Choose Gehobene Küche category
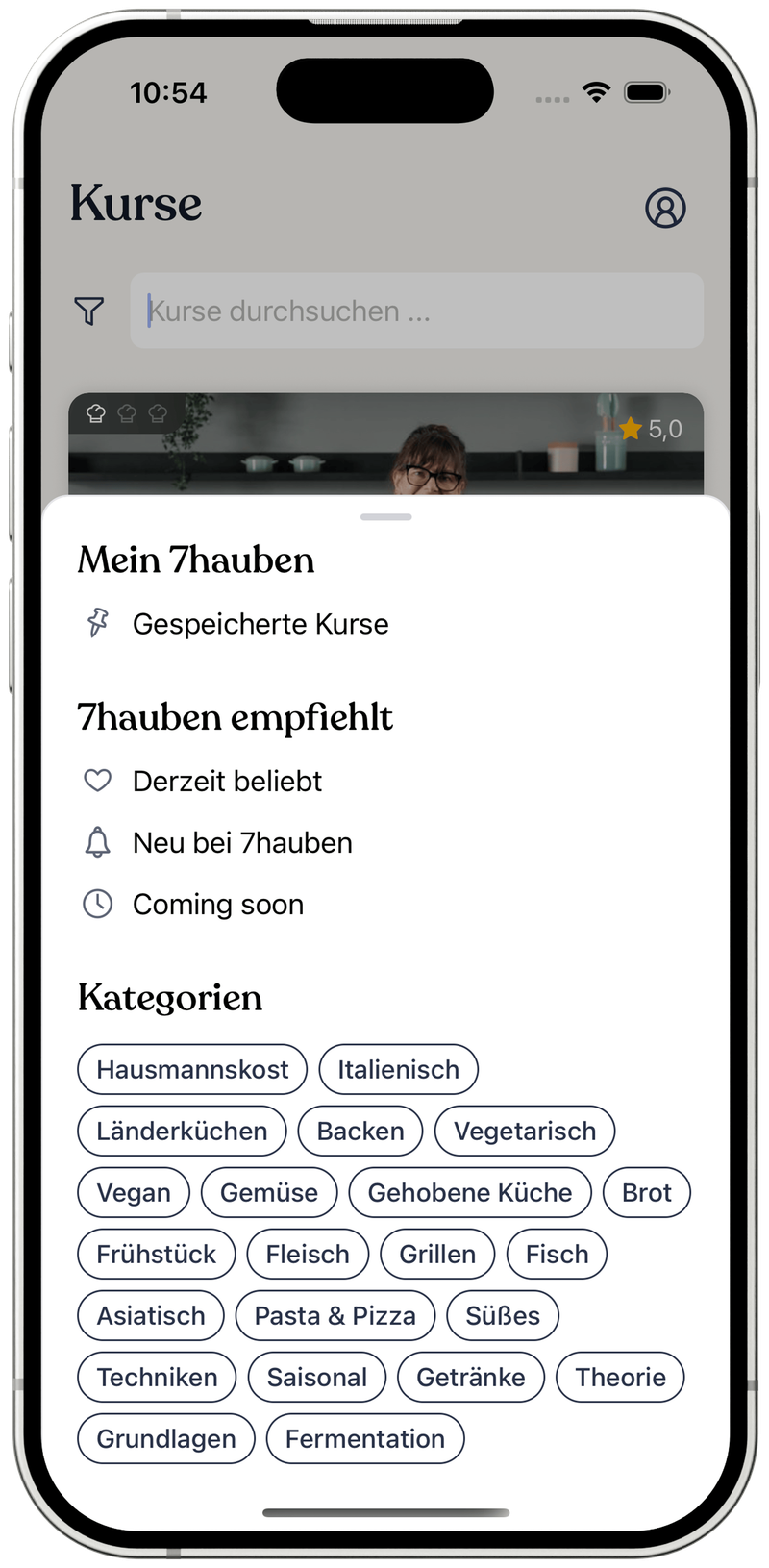The width and height of the screenshot is (769, 1568). 470,1193
